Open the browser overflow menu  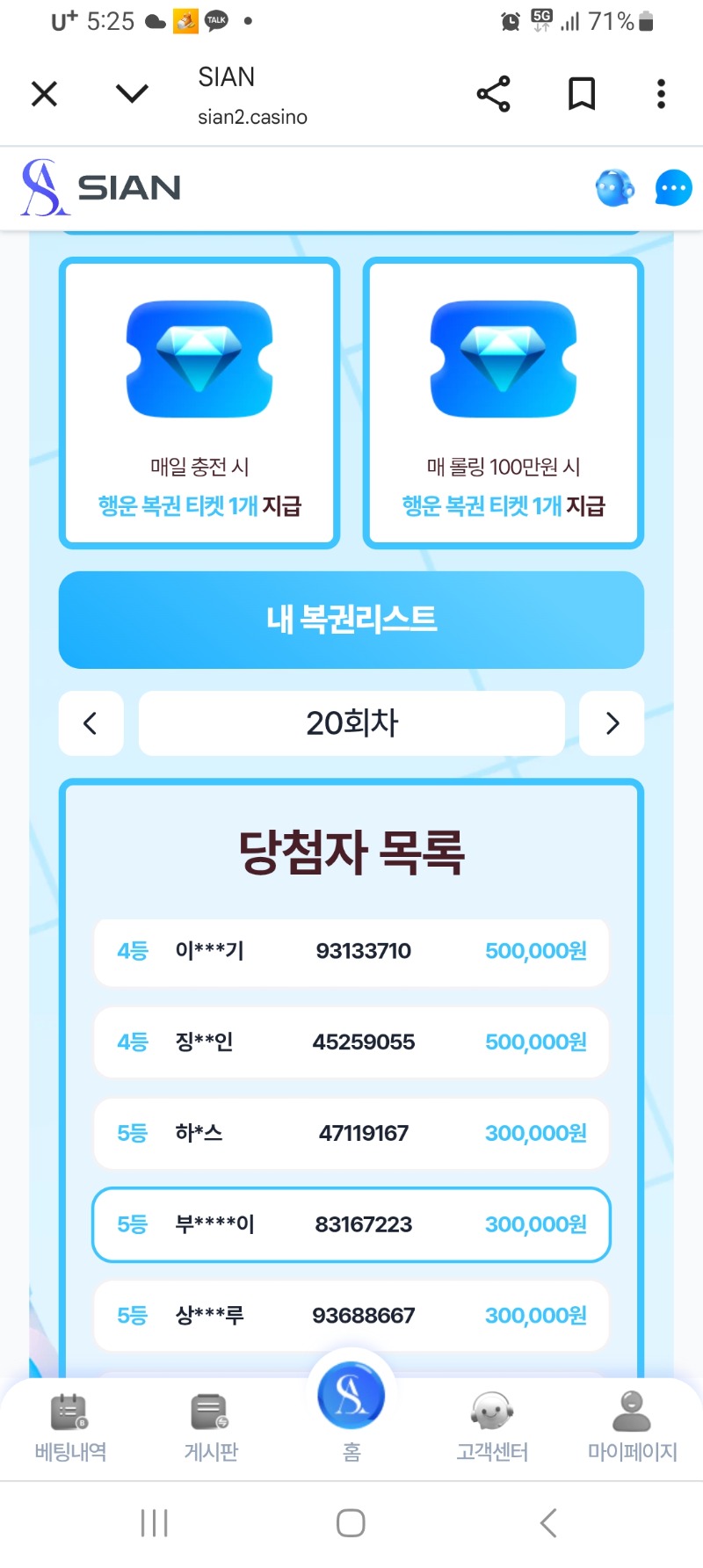click(x=661, y=93)
